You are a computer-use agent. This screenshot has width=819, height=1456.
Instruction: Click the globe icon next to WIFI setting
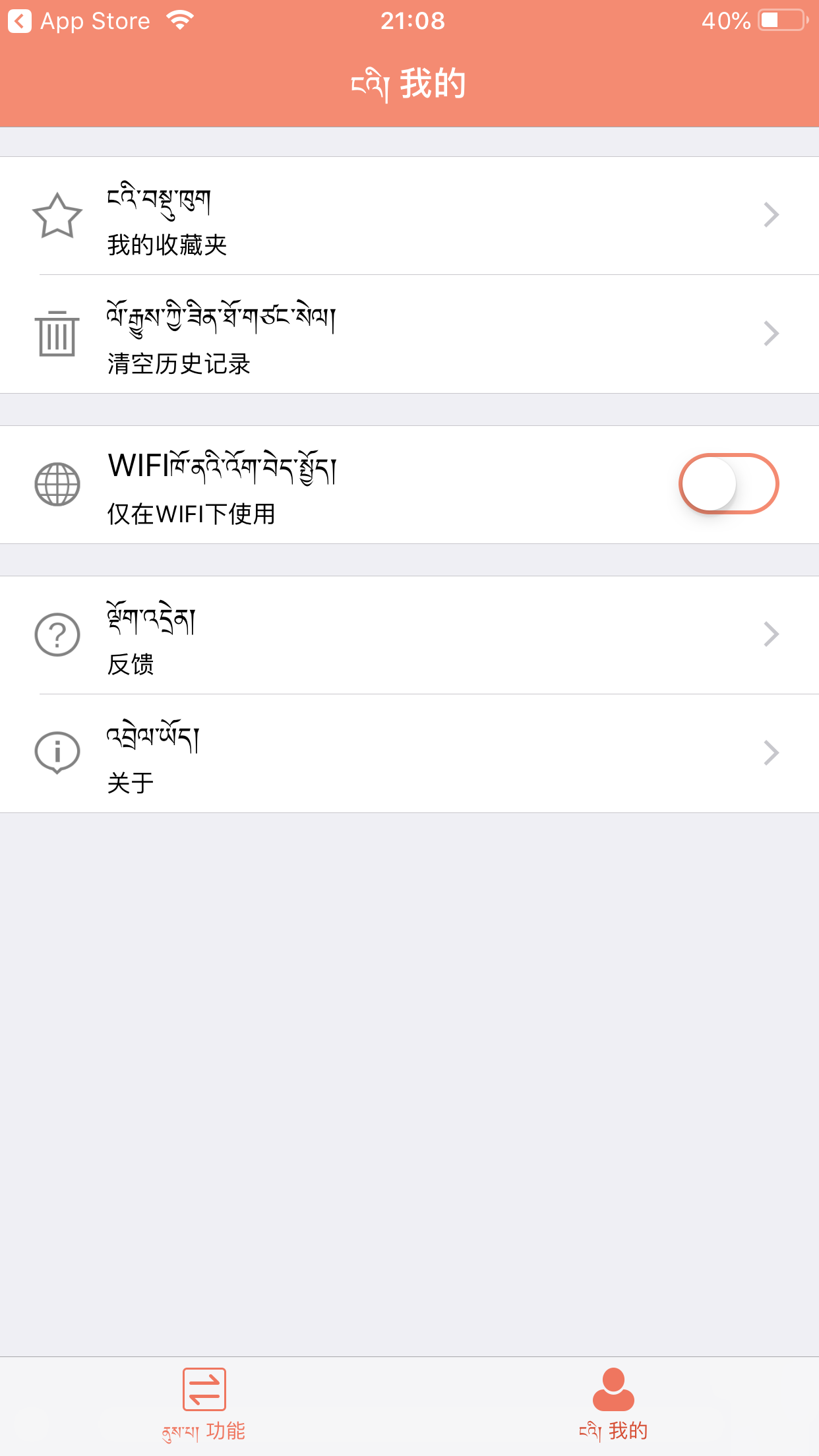(56, 485)
